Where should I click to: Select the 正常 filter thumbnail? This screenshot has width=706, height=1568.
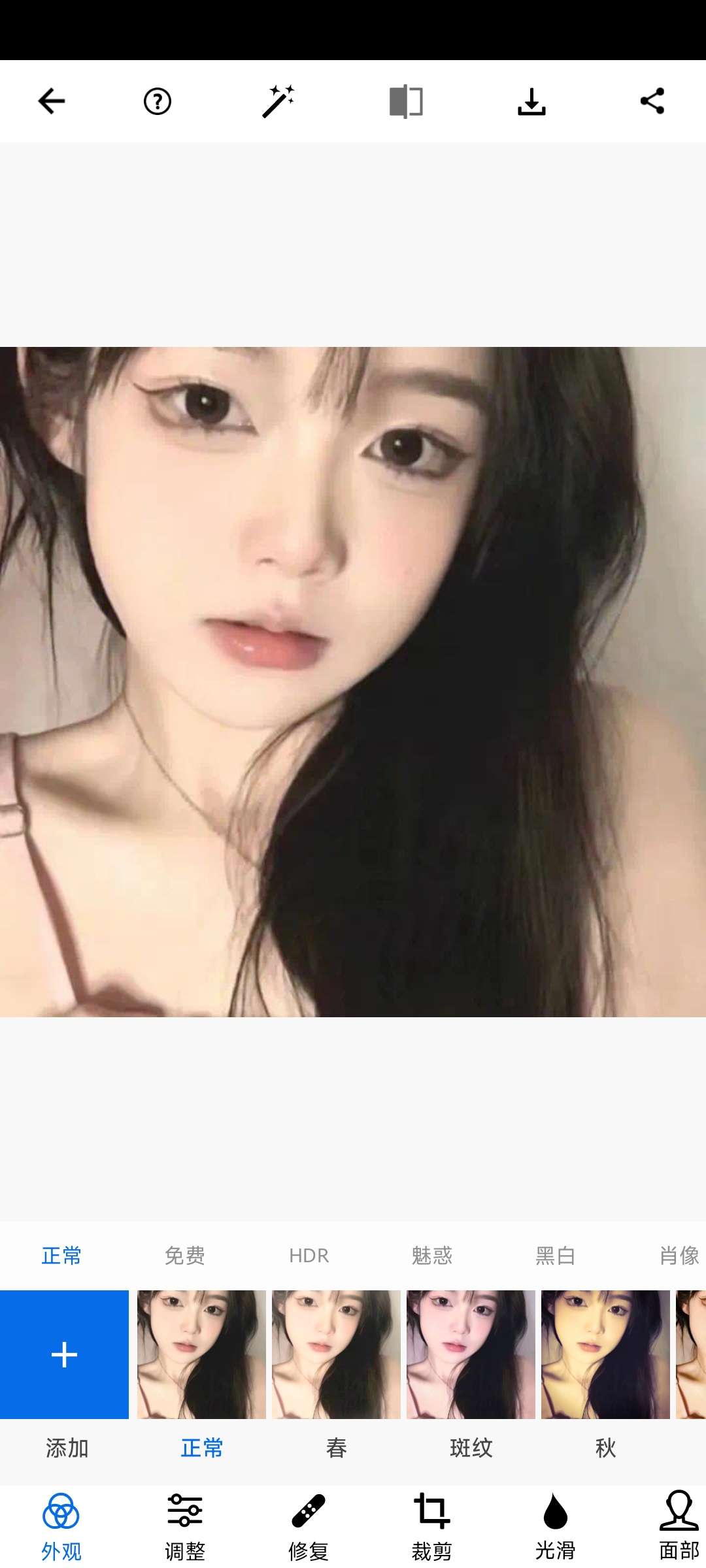201,1354
